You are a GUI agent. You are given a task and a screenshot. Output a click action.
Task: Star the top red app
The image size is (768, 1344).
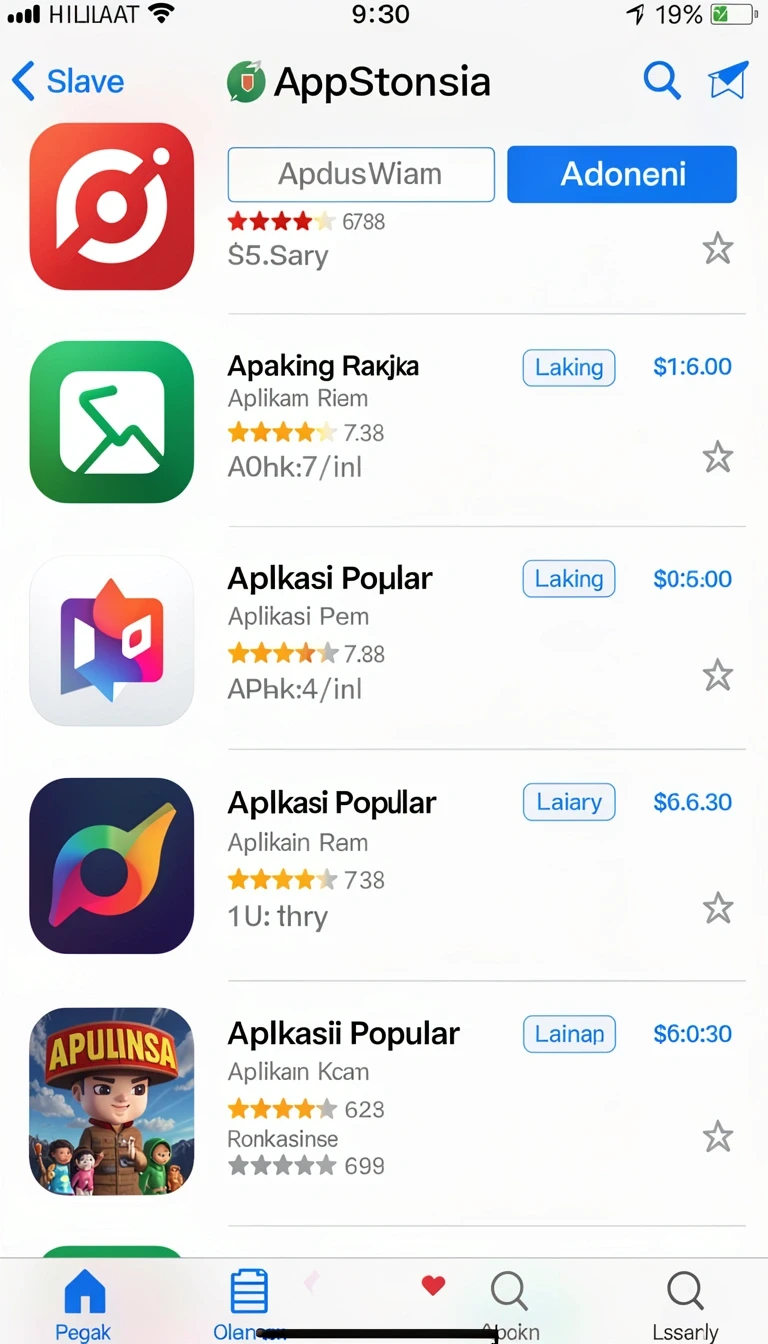(x=717, y=248)
